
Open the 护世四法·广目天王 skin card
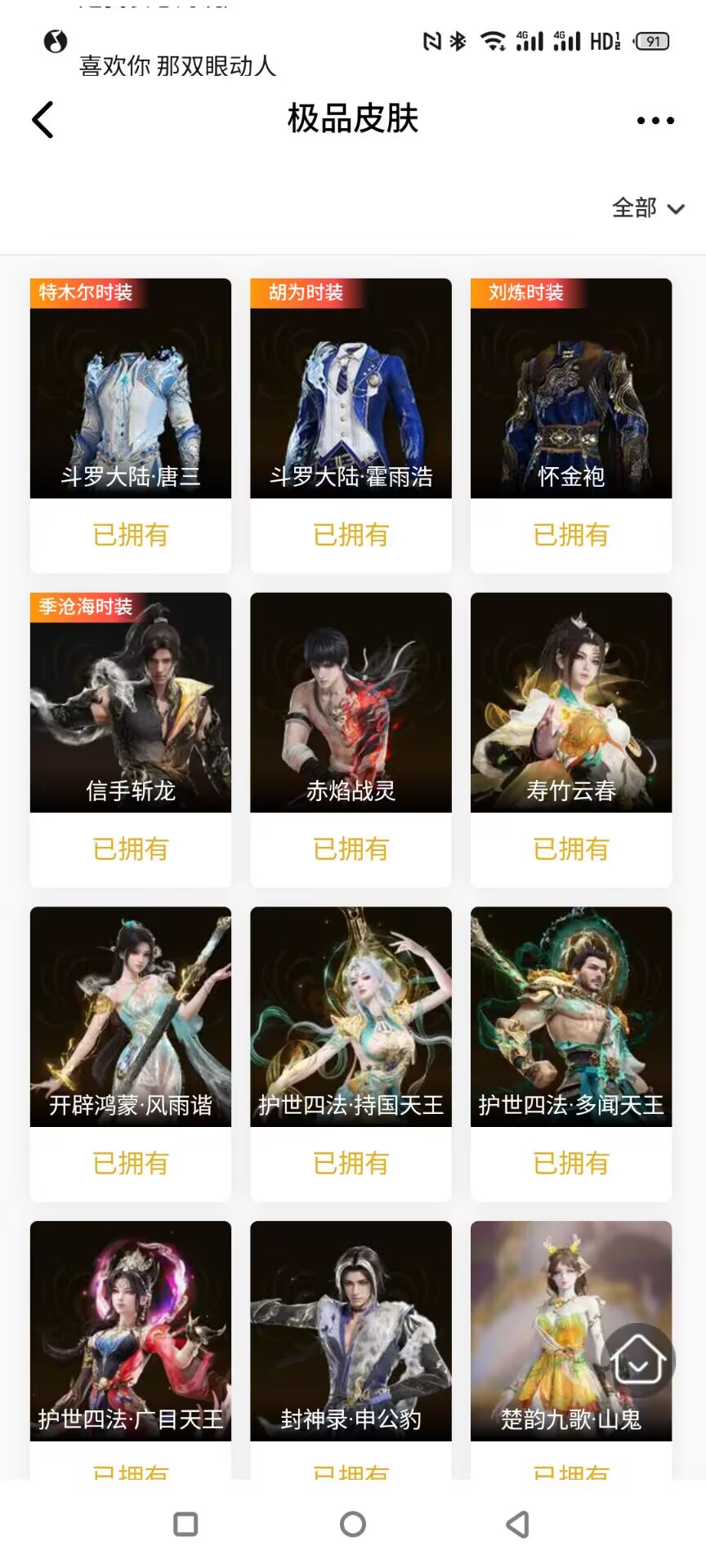[131, 1331]
